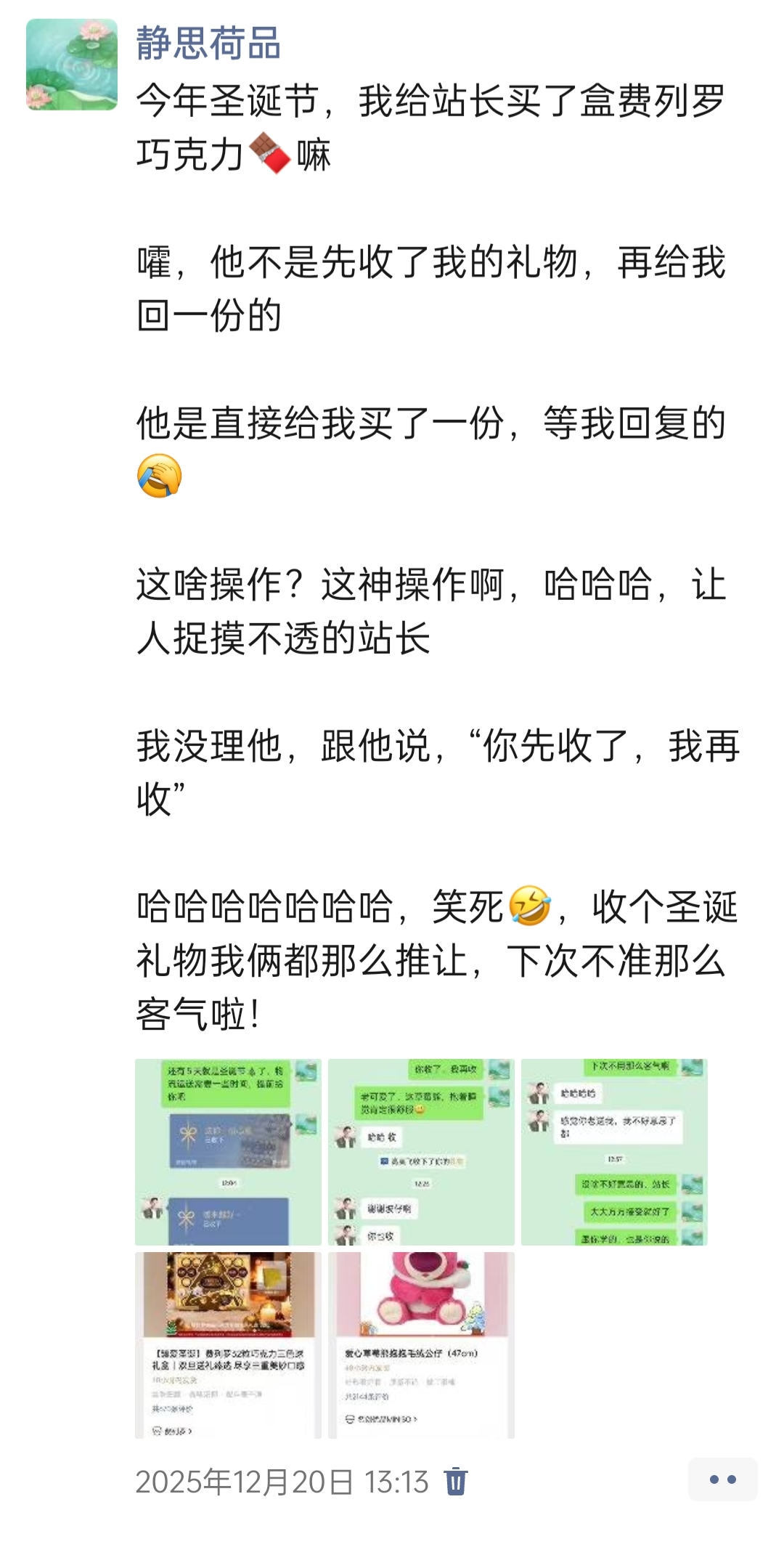The height and width of the screenshot is (1547, 784).
Task: Tap the 静思荷品 username link
Action: tap(208, 43)
